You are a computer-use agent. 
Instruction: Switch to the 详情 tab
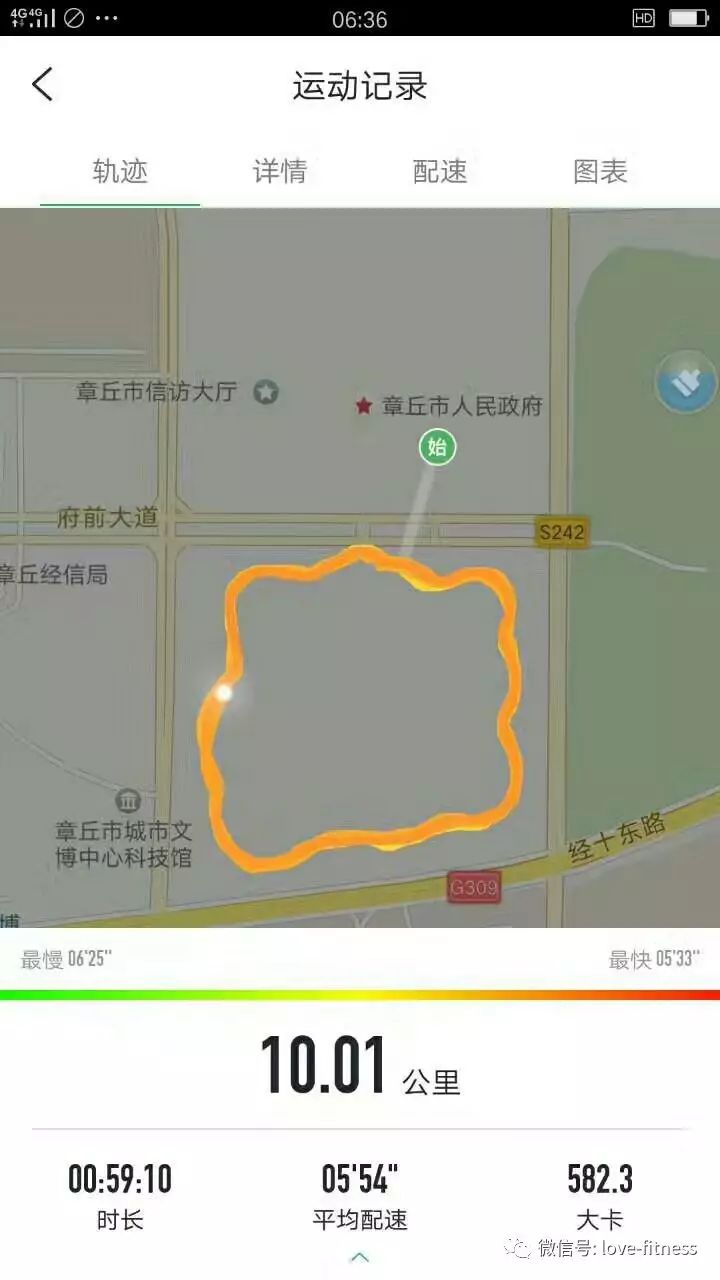(280, 171)
